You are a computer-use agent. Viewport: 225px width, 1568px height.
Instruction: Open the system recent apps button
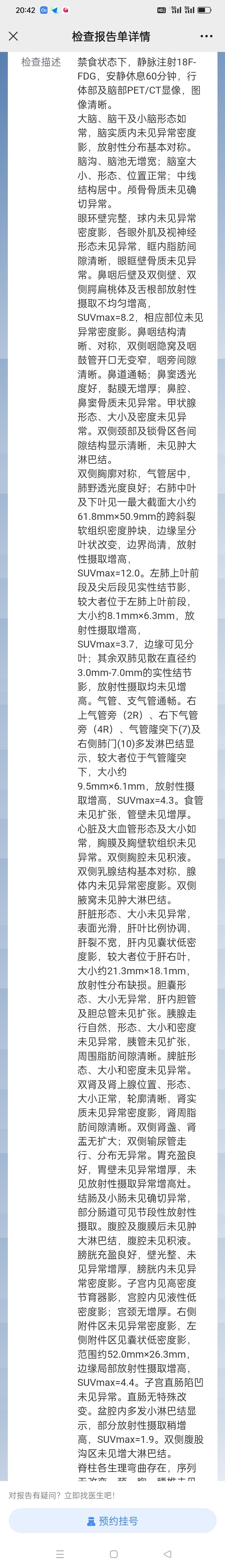(x=60, y=1553)
